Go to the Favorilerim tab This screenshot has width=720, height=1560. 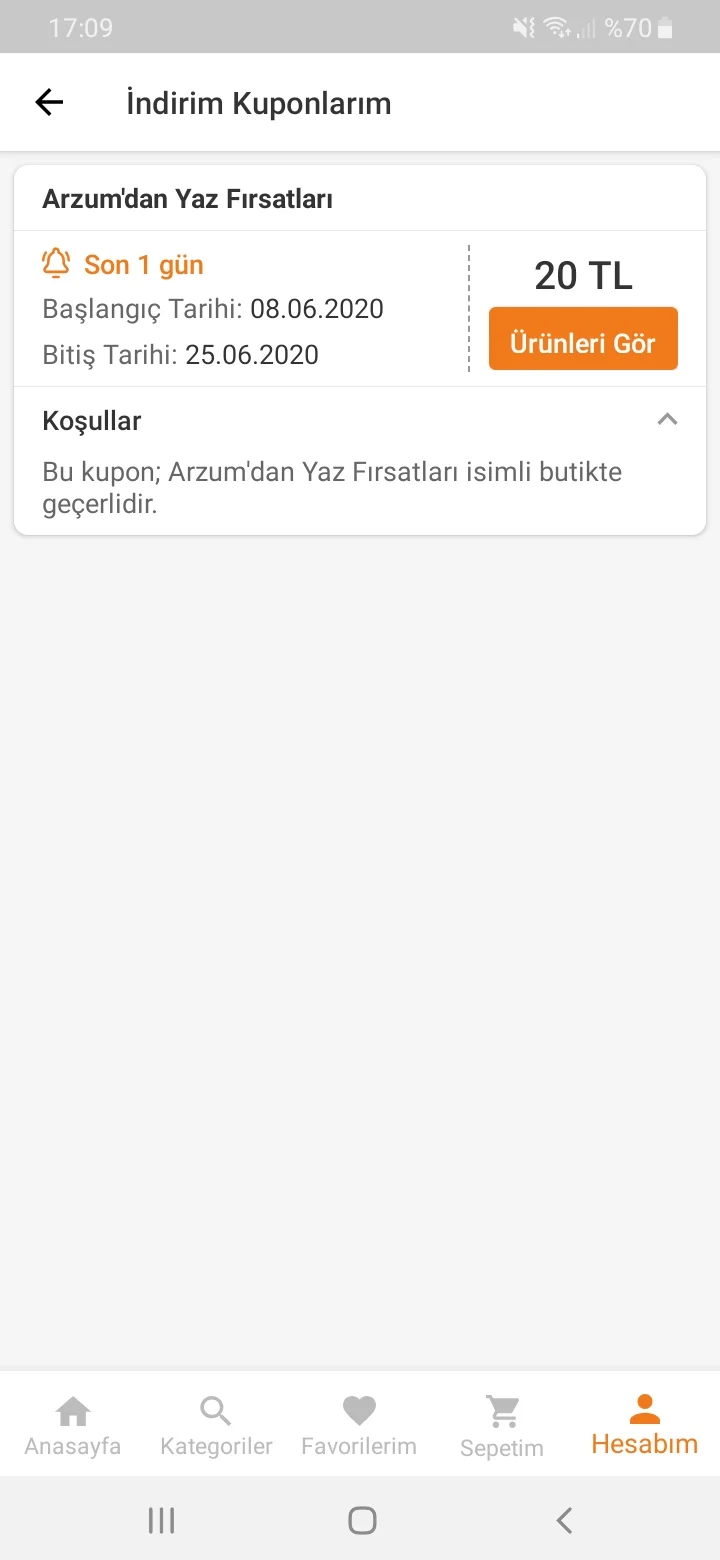[359, 1426]
